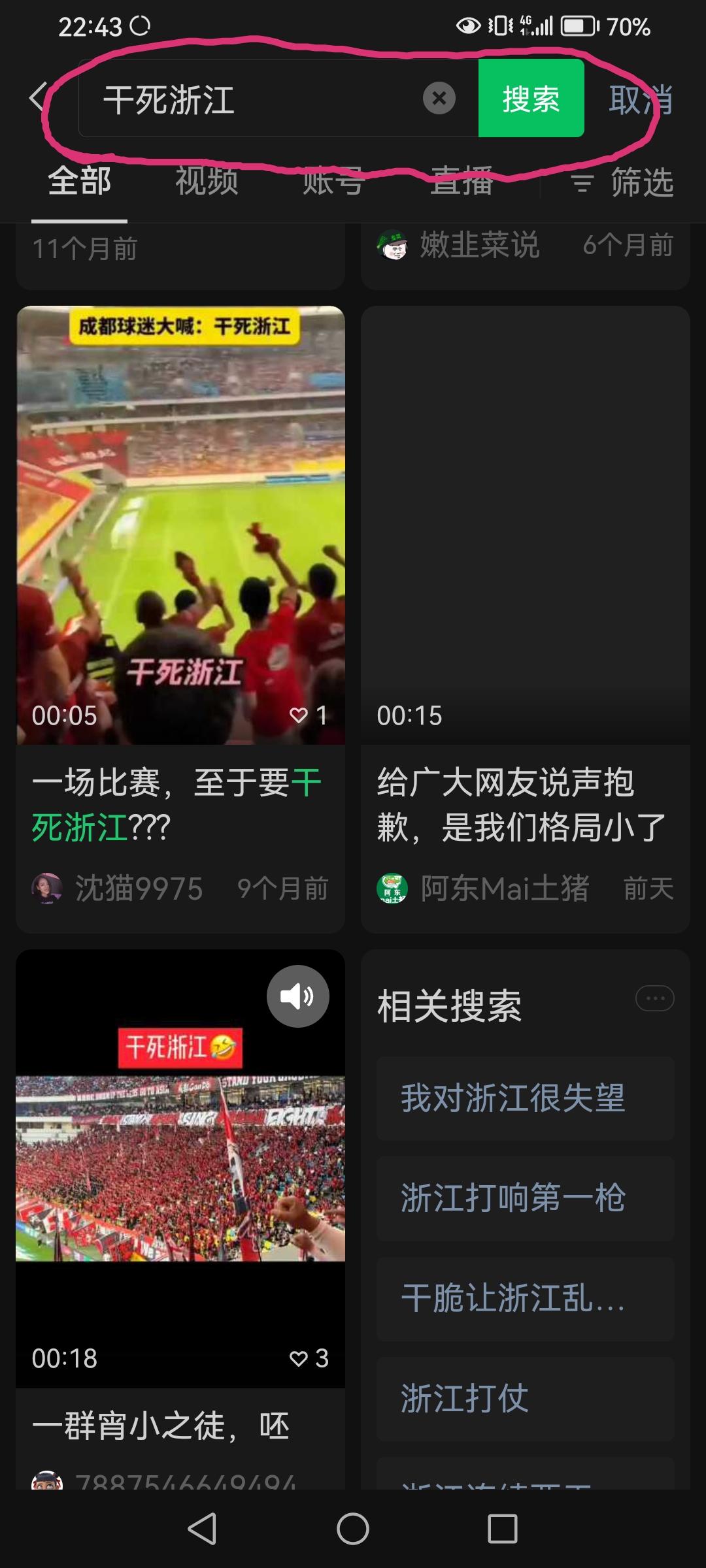Switch to the 视频 tab
Screen dimensions: 706x1568
[x=207, y=184]
